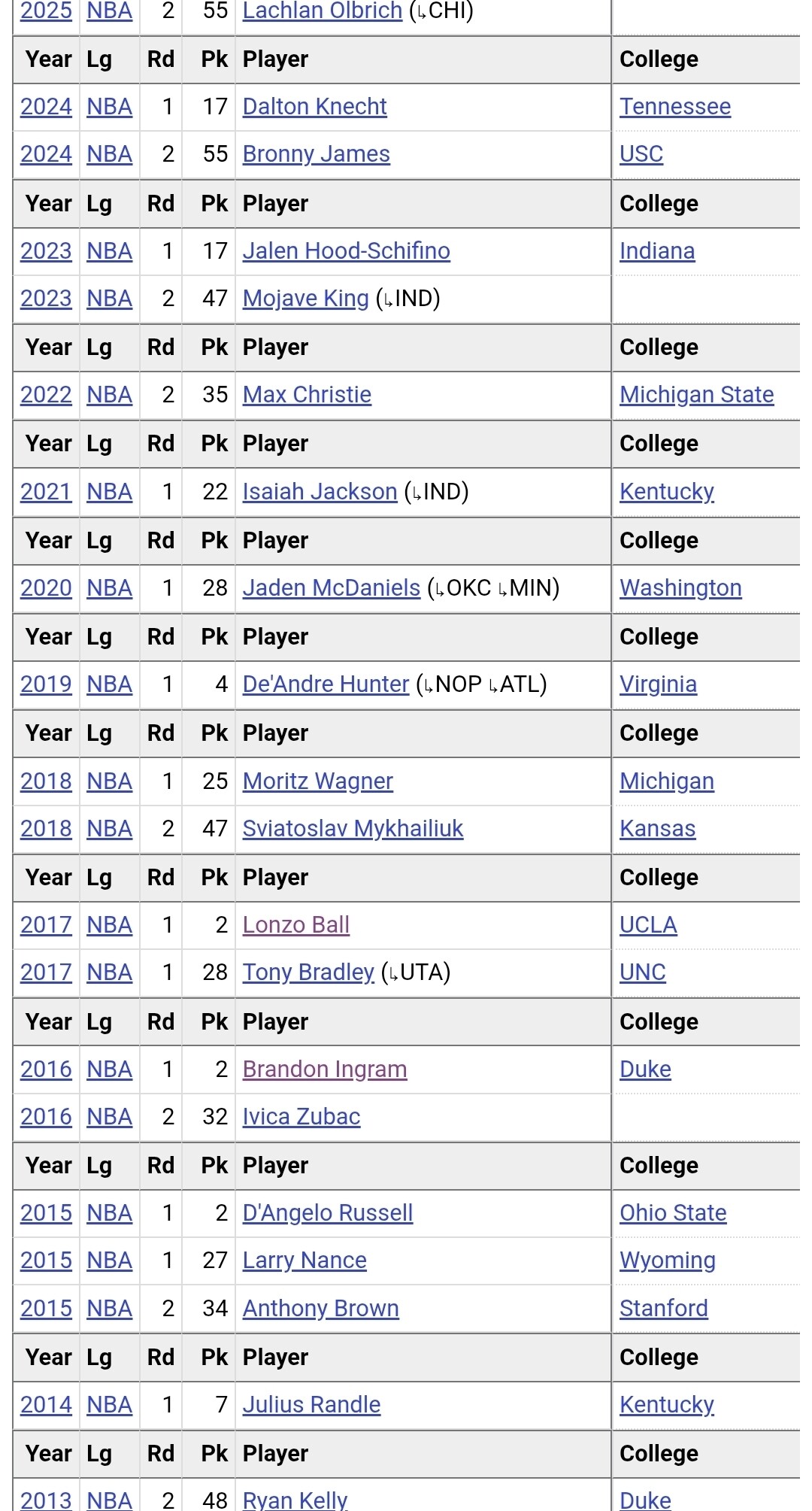Open Jaden McDaniels player page

331,588
